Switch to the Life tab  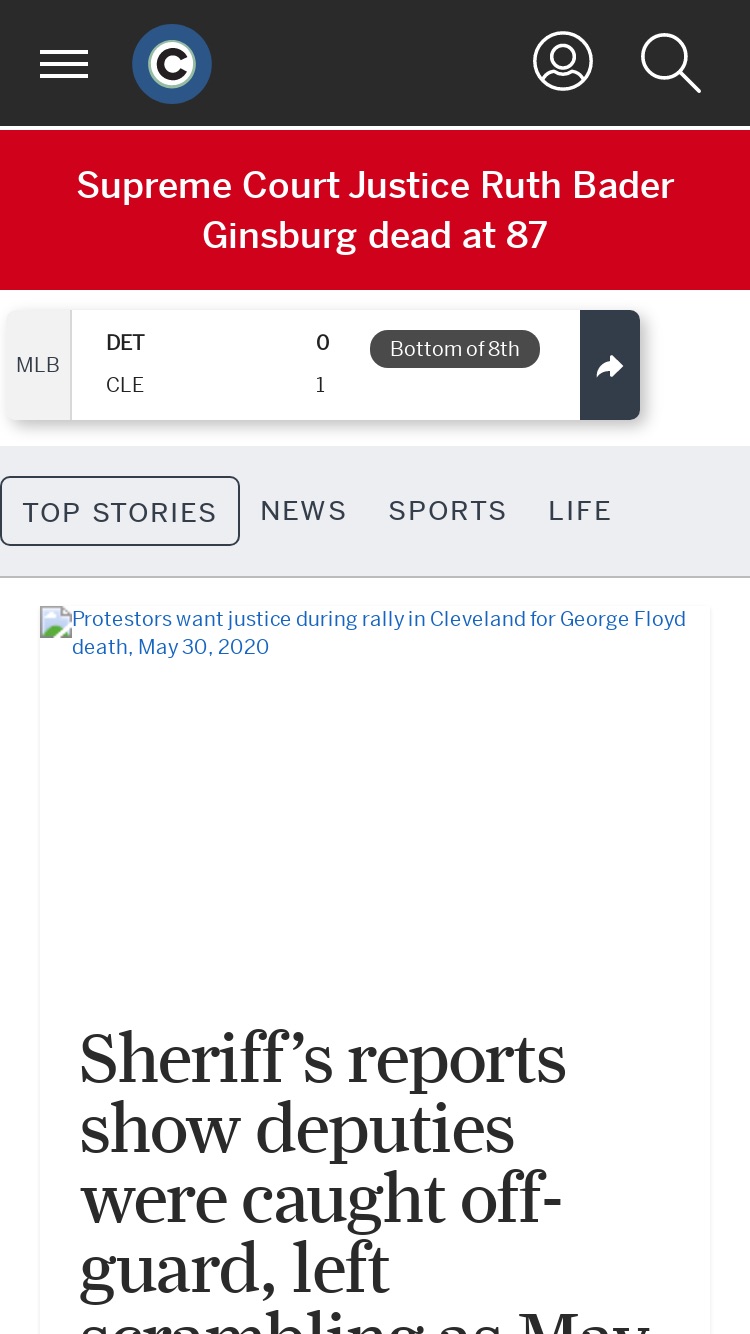[579, 511]
